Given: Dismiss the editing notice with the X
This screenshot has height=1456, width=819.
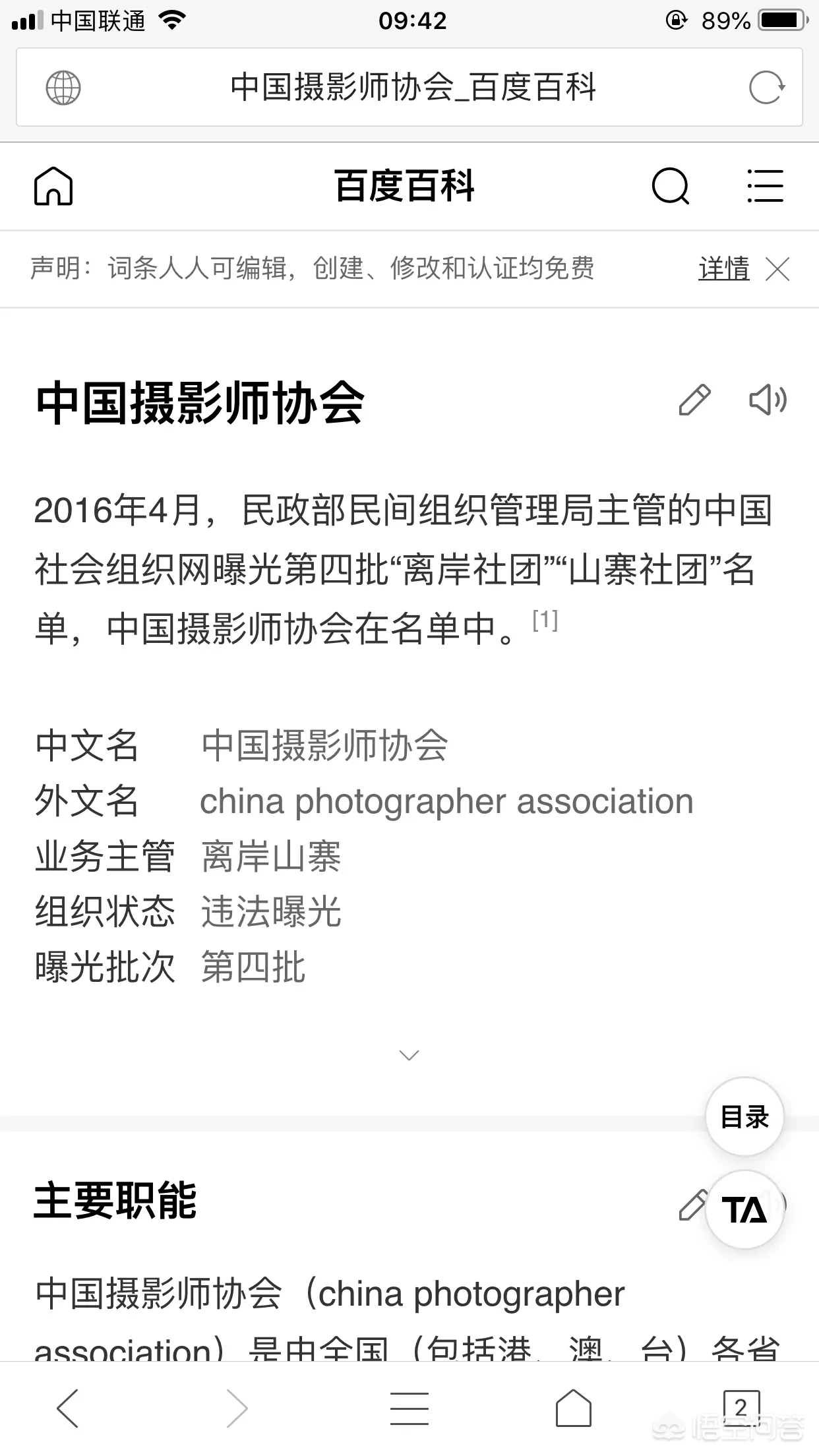Looking at the screenshot, I should pyautogui.click(x=778, y=269).
